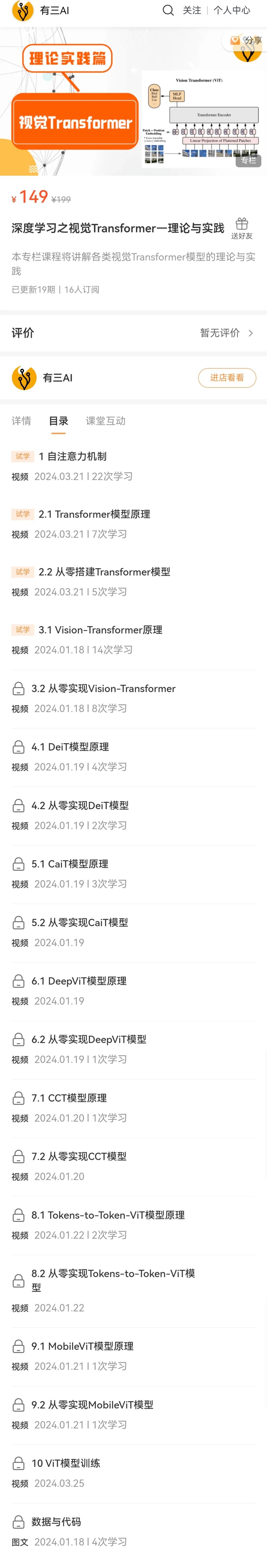267x1568 pixels.
Task: Tap the 送好友 gift icon
Action: [242, 228]
